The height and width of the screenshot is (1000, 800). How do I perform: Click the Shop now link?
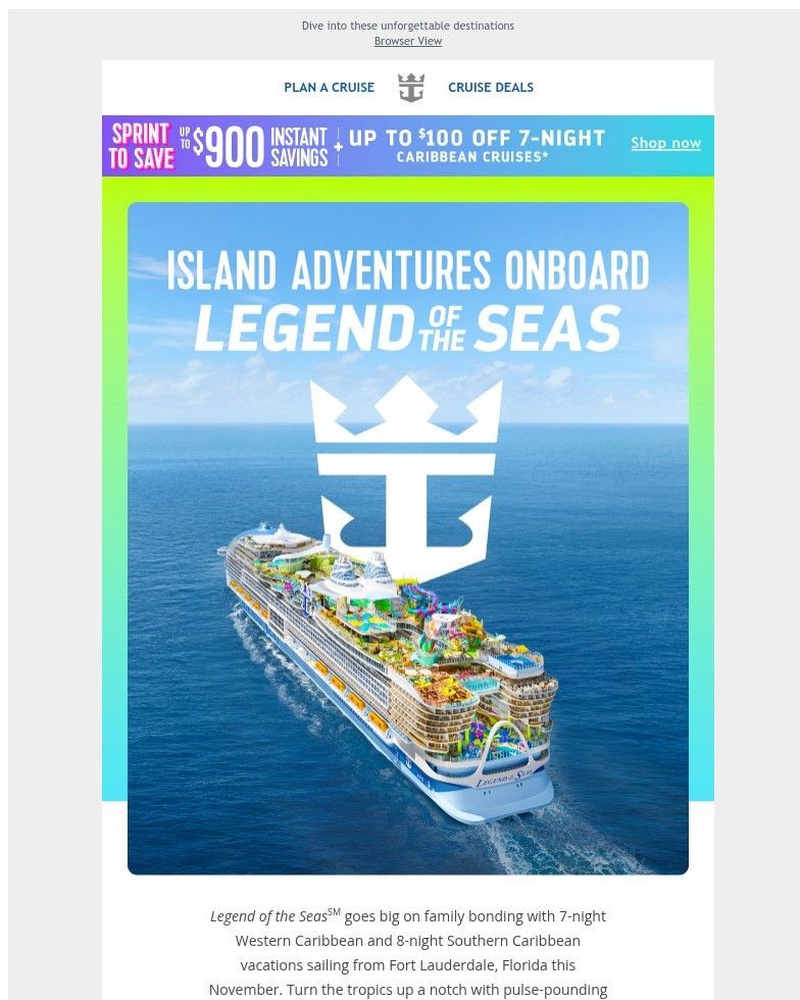(x=666, y=143)
